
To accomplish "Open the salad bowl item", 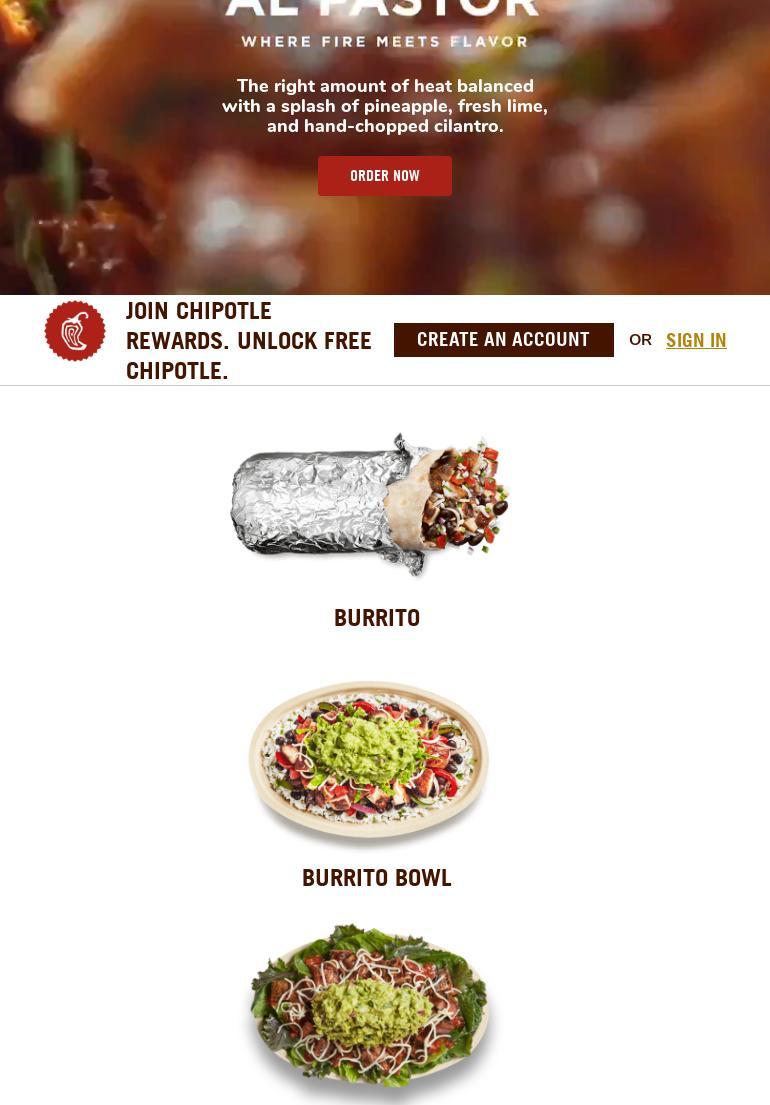I will [x=372, y=1010].
